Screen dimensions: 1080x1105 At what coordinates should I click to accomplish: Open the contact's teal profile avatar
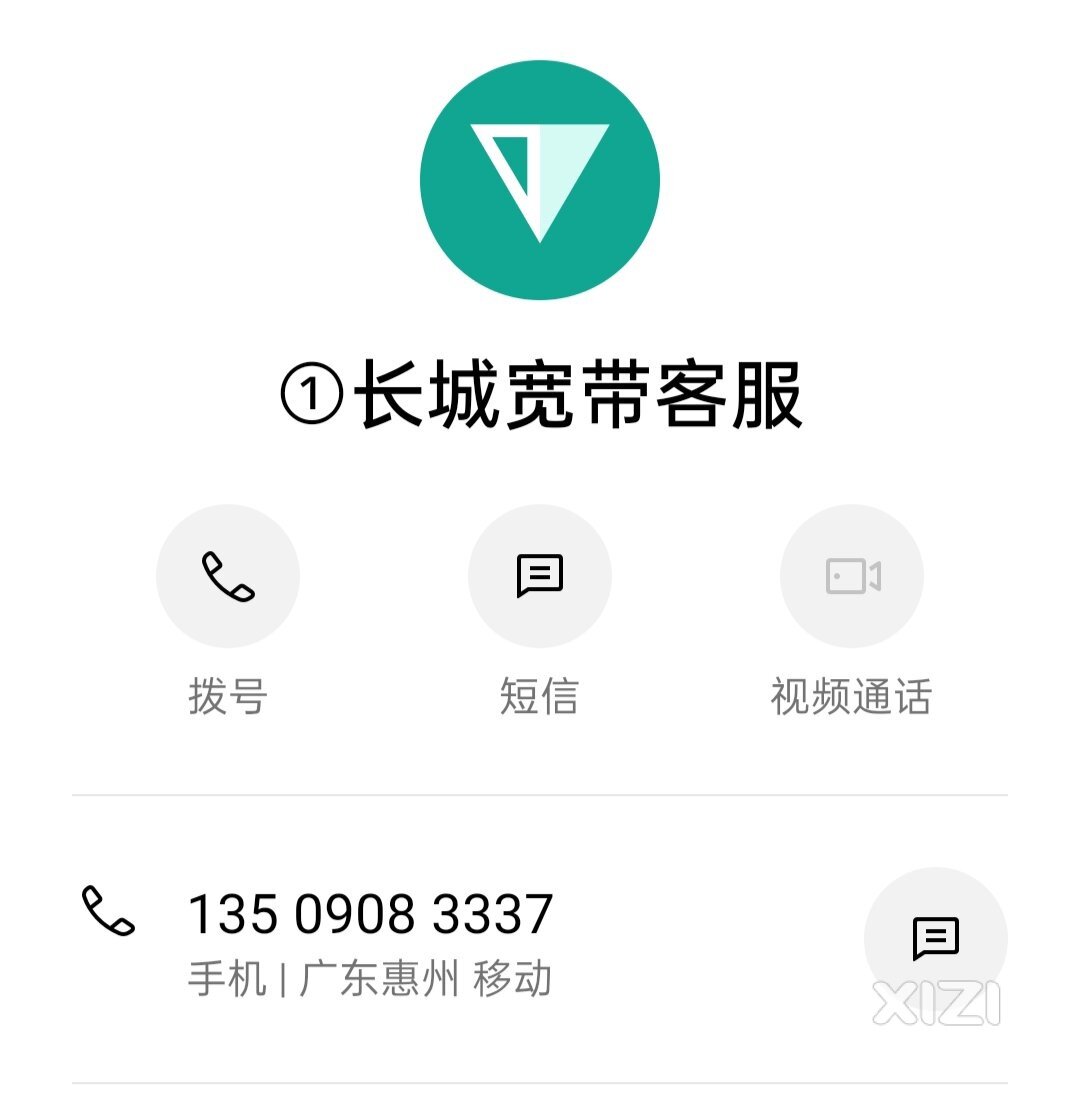pyautogui.click(x=540, y=180)
